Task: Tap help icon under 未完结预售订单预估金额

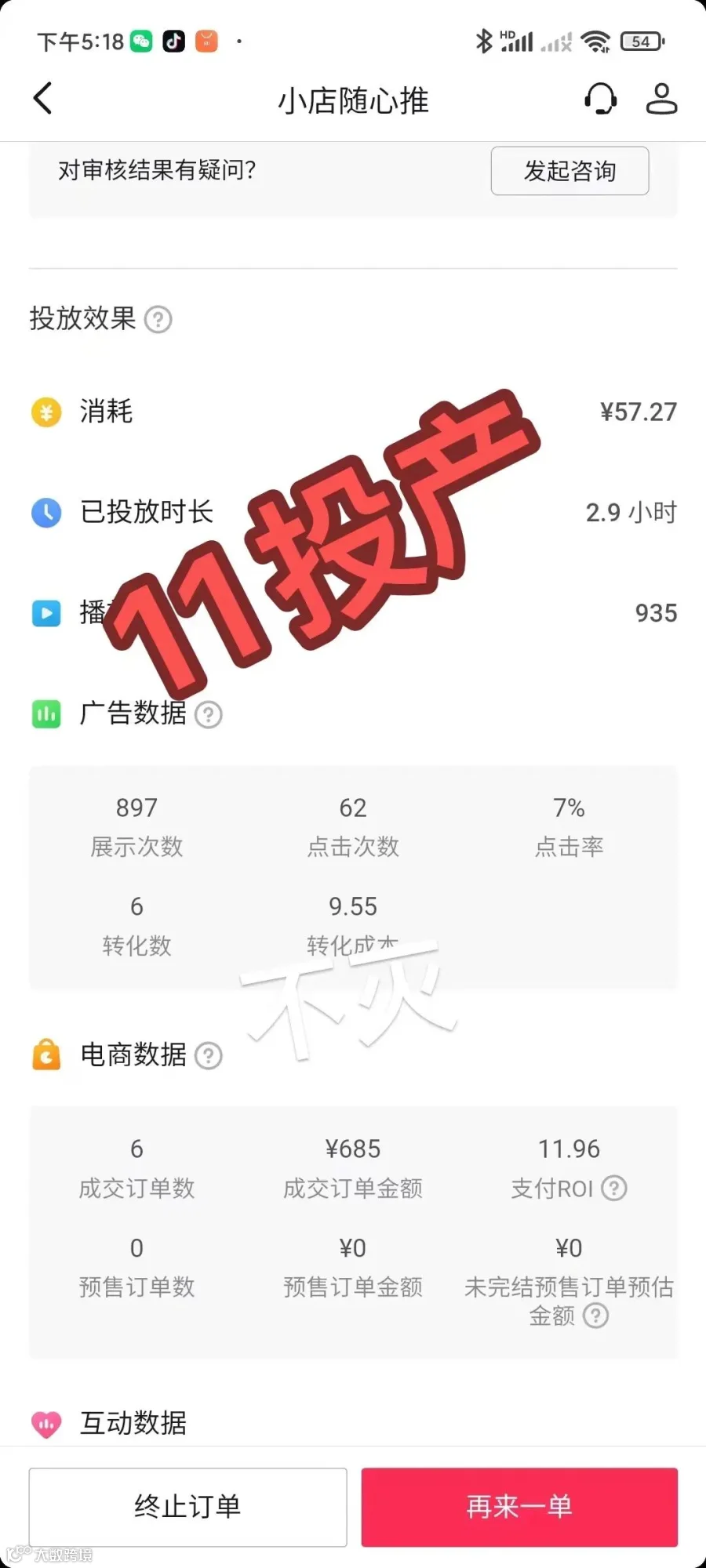Action: click(596, 1316)
